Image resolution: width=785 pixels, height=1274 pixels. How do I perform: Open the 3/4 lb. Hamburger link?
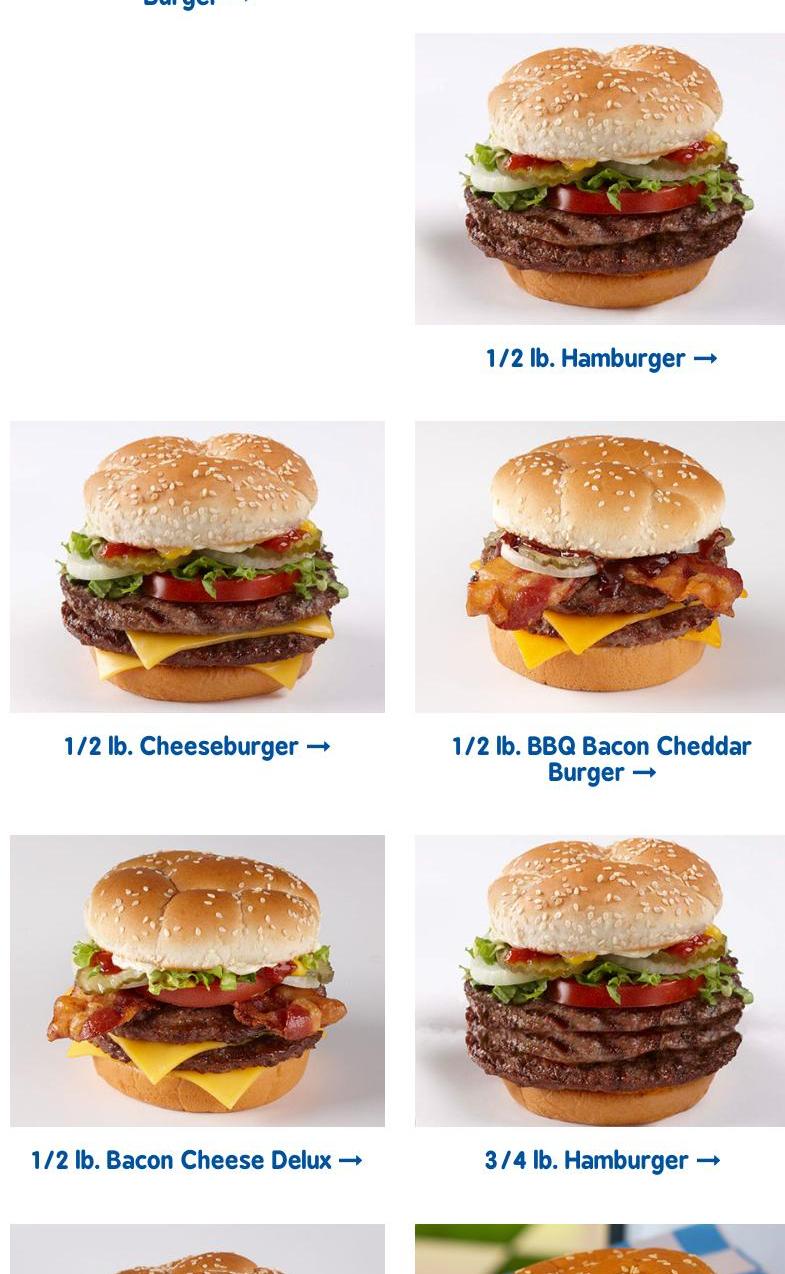point(602,1160)
